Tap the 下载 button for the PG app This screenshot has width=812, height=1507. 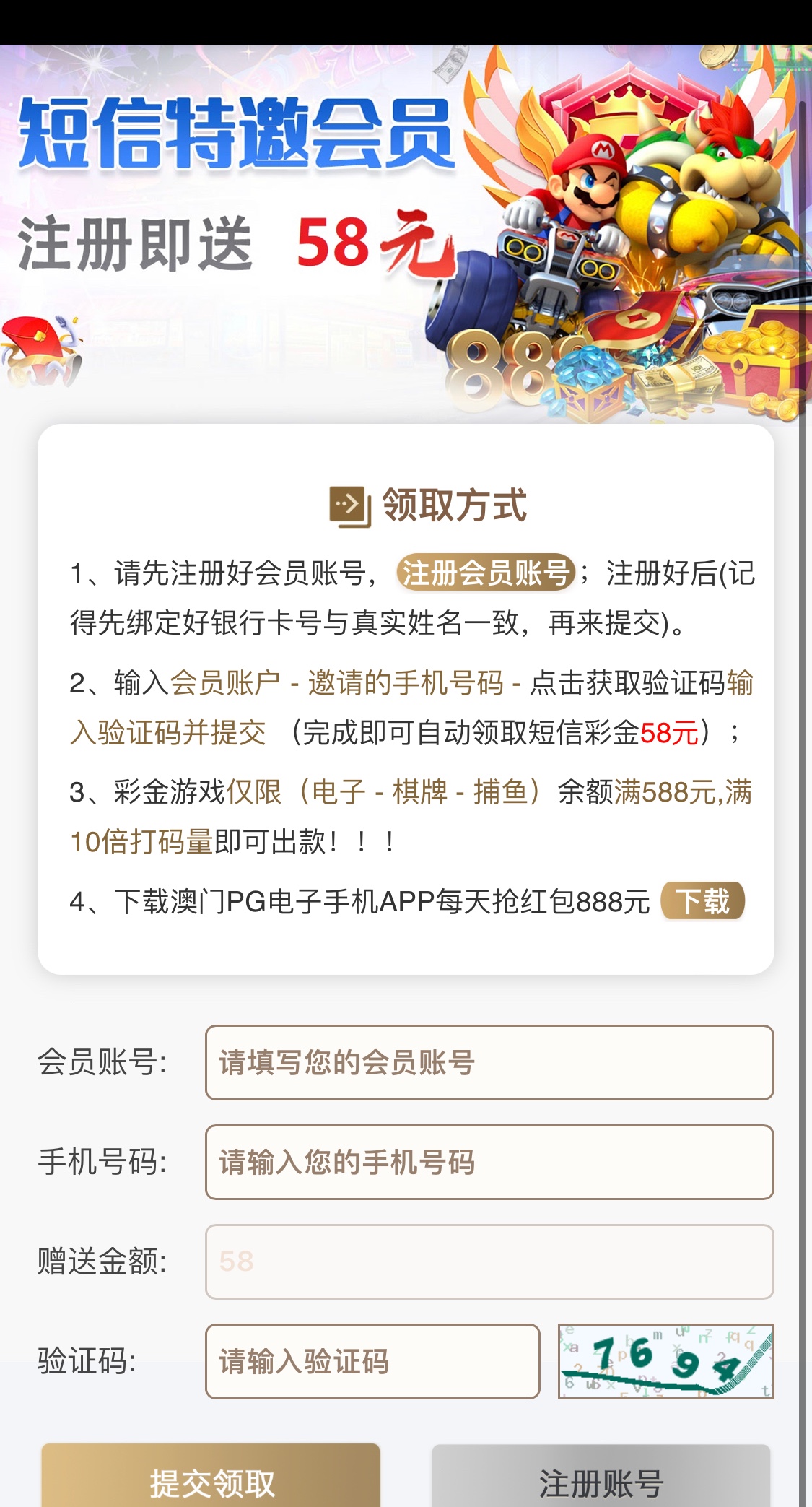point(702,901)
